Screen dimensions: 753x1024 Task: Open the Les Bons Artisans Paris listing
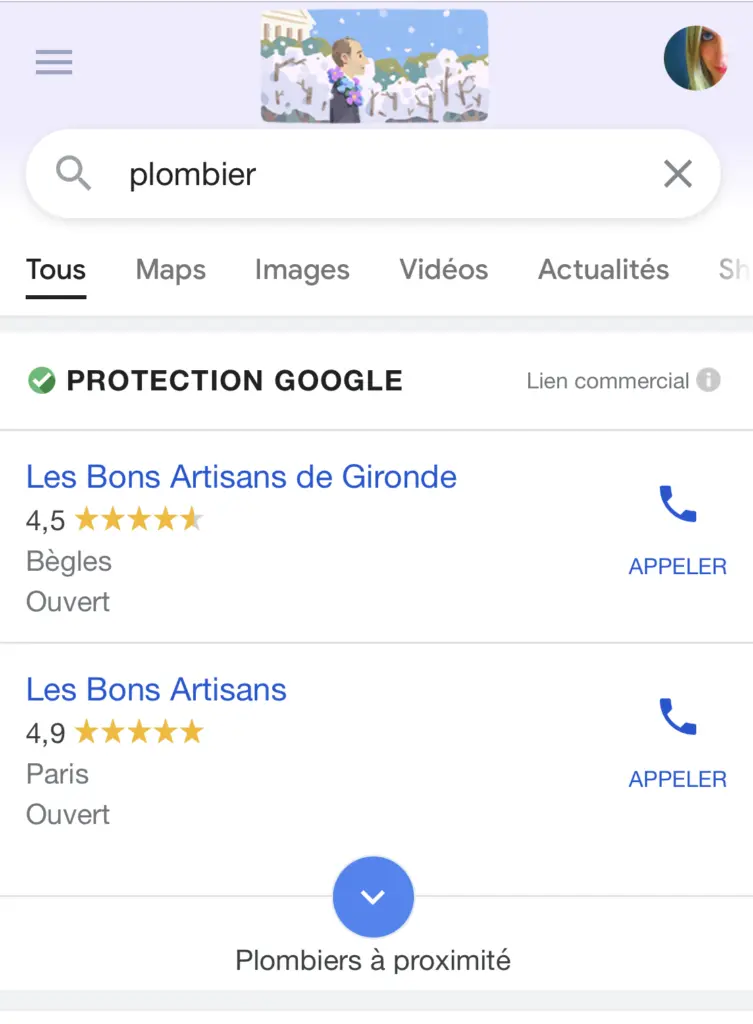point(156,689)
